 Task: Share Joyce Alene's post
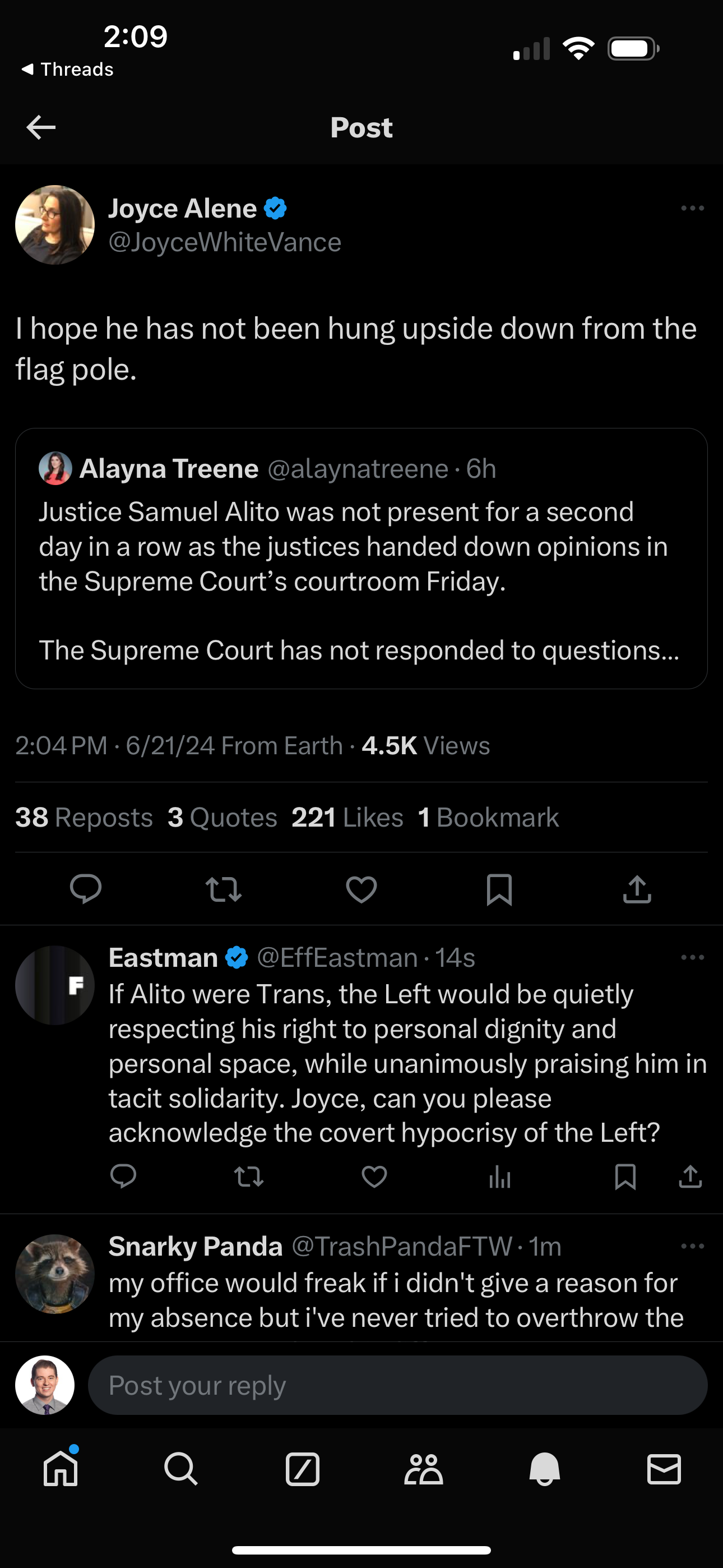(x=637, y=889)
